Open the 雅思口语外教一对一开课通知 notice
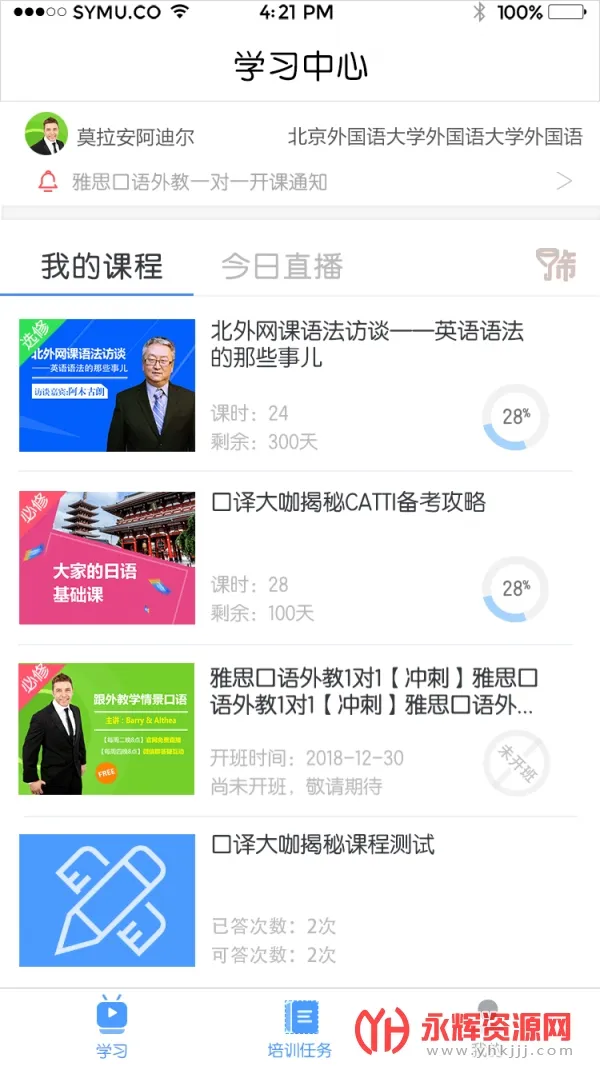This screenshot has height=1066, width=600. (x=300, y=182)
